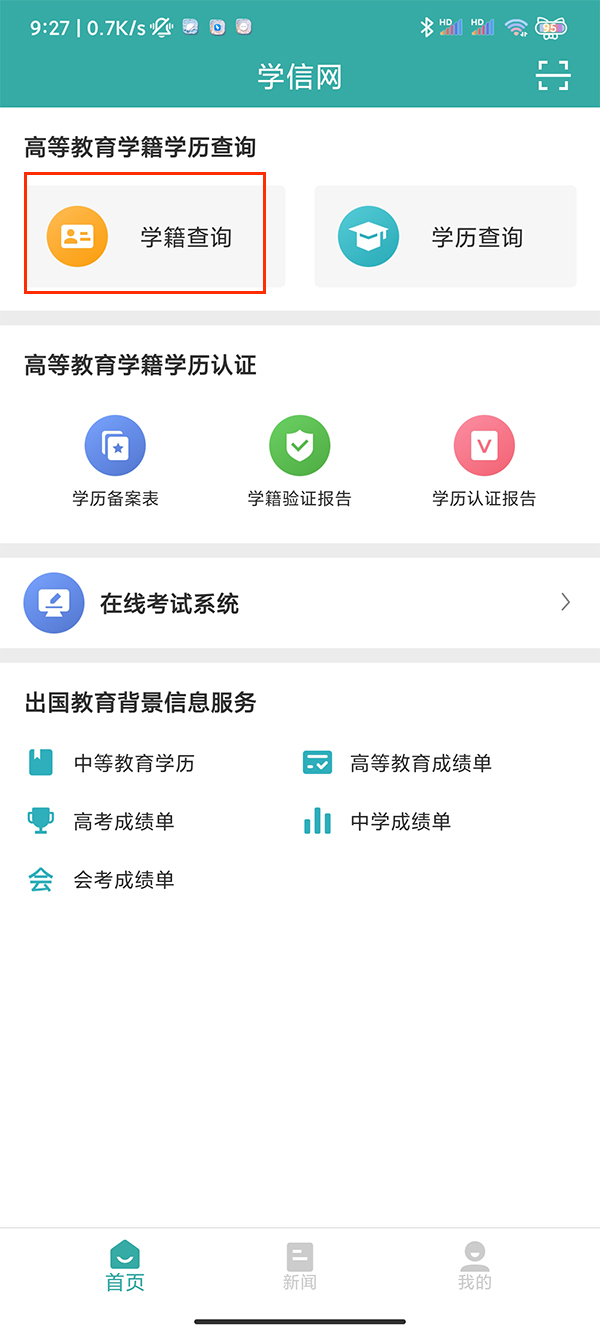Image resolution: width=600 pixels, height=1333 pixels.
Task: Enter the 在线考试系统 online exam system
Action: click(299, 603)
